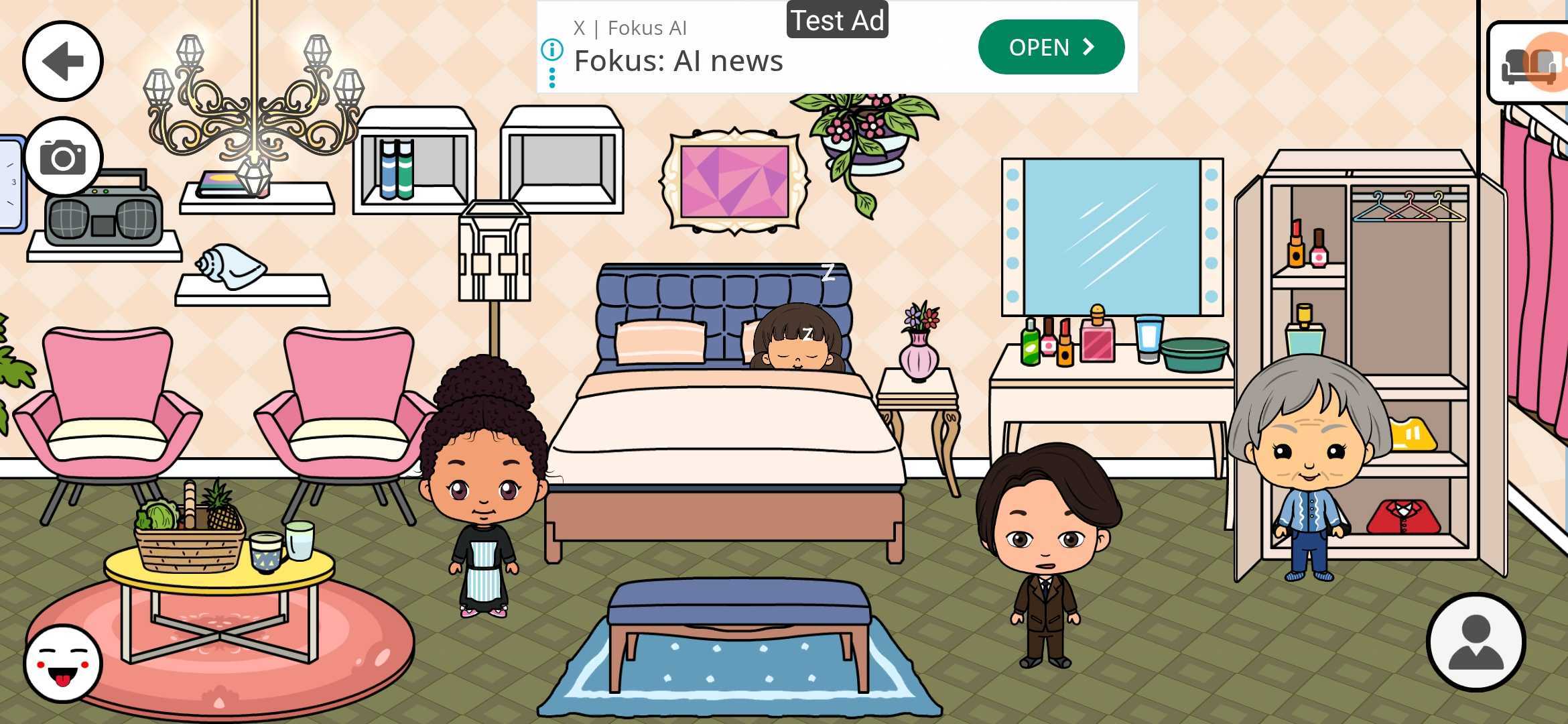Screen dimensions: 1568x724
Task: Open the ad info icon
Action: pos(552,49)
